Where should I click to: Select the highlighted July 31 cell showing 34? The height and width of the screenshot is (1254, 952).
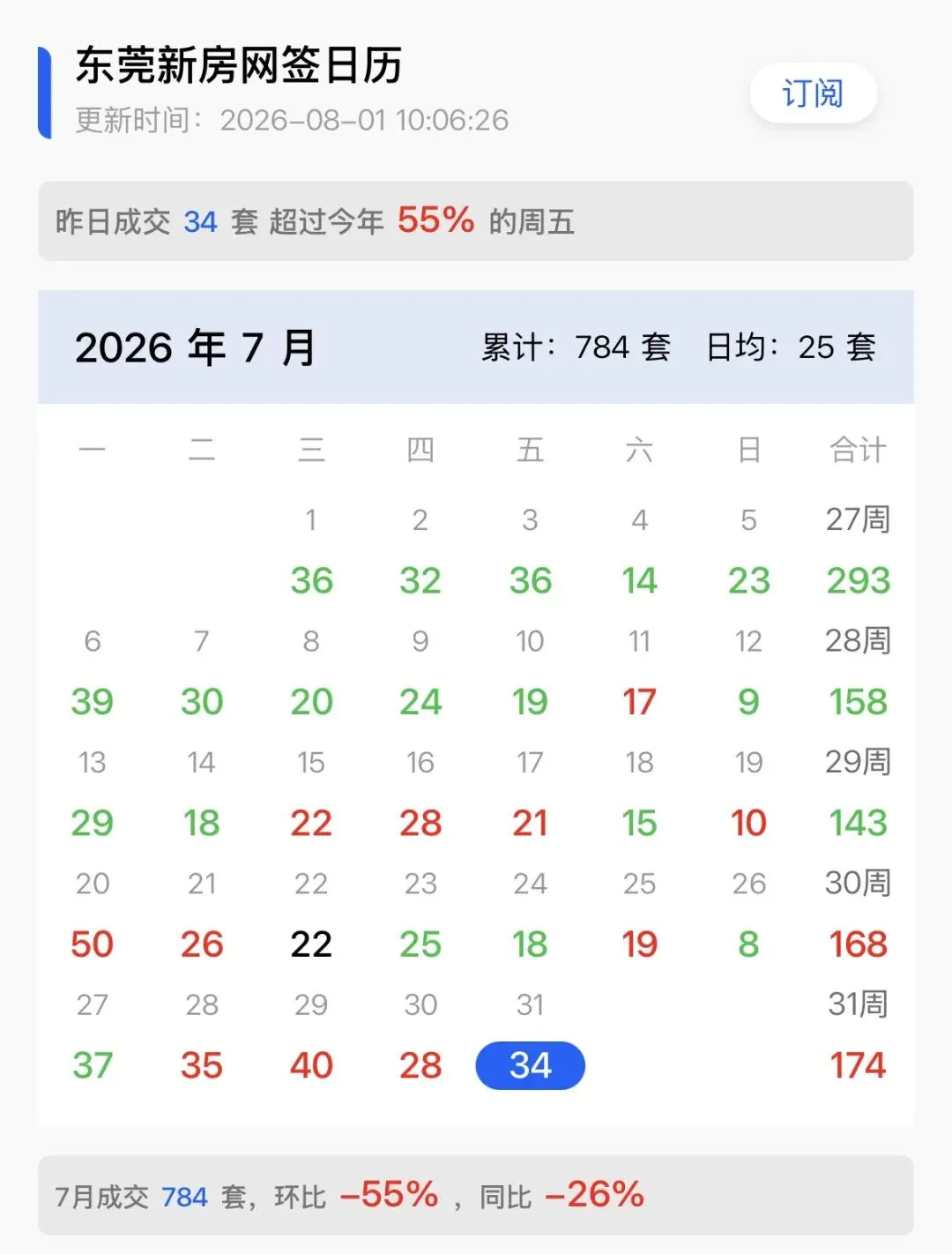pyautogui.click(x=530, y=1065)
